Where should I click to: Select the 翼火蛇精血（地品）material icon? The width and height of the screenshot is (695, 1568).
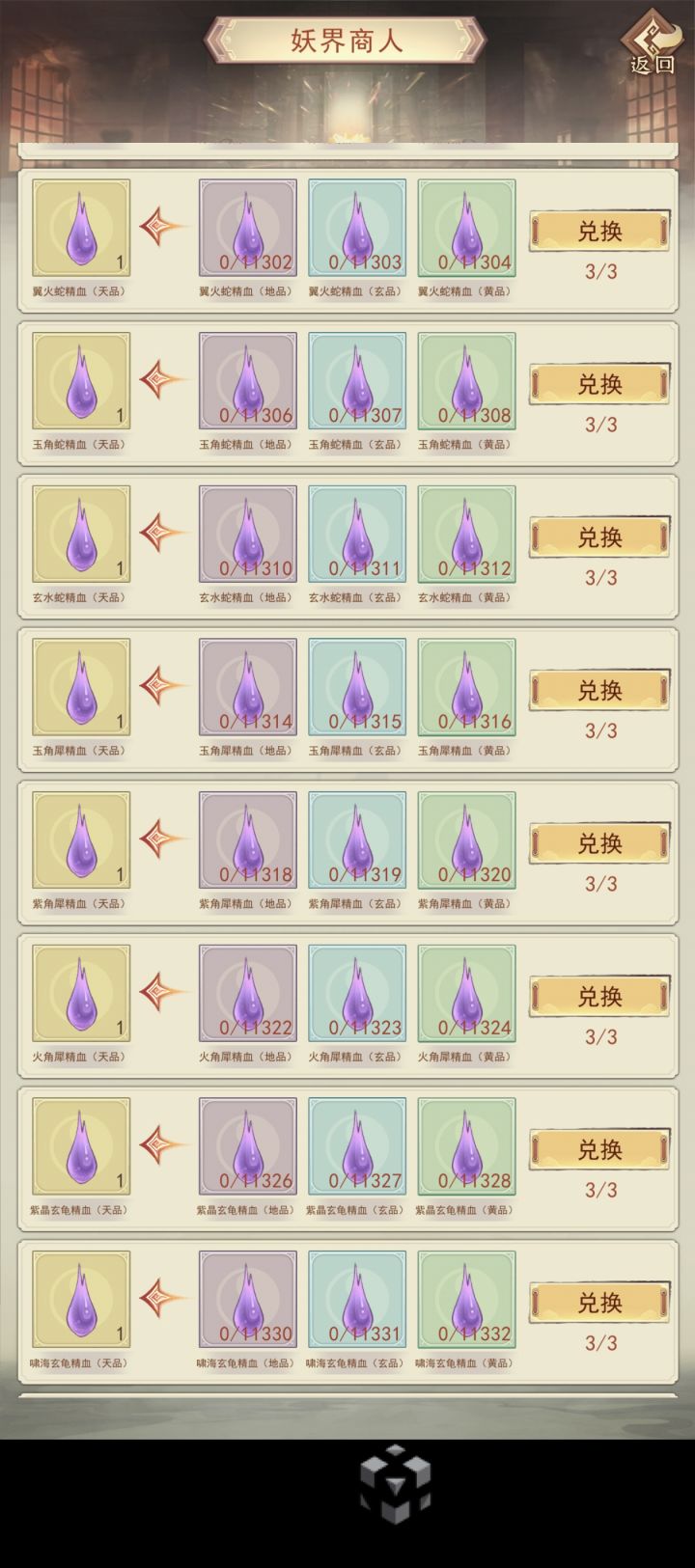(247, 227)
